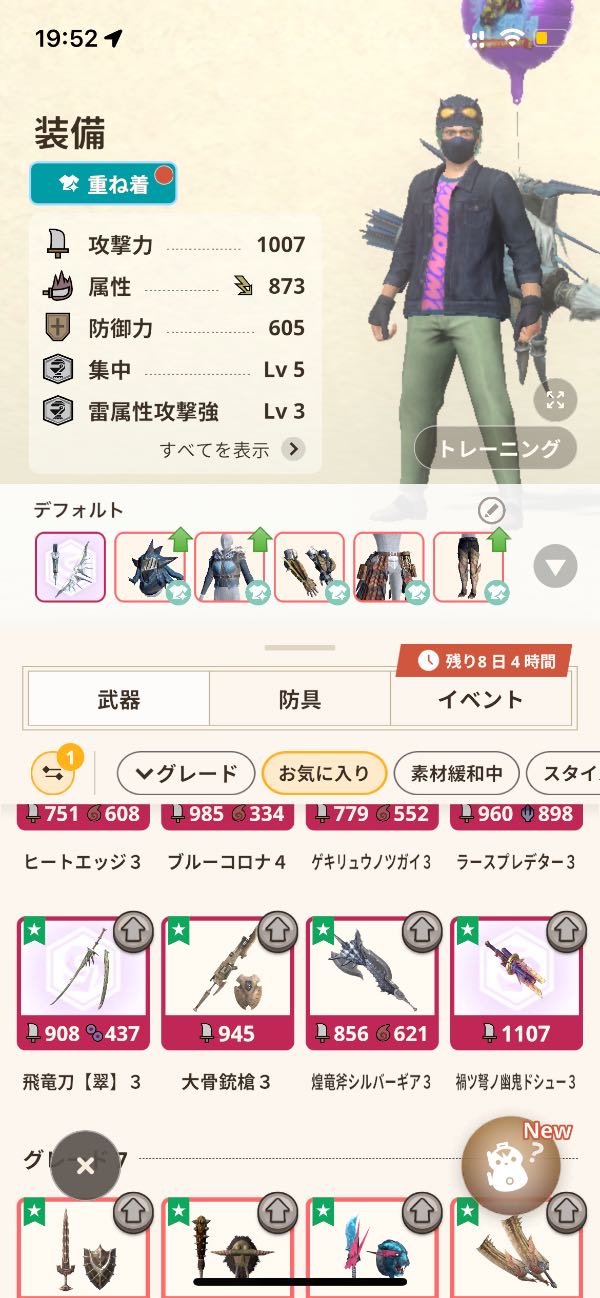
Task: Switch to the 防具 tab
Action: pos(300,699)
